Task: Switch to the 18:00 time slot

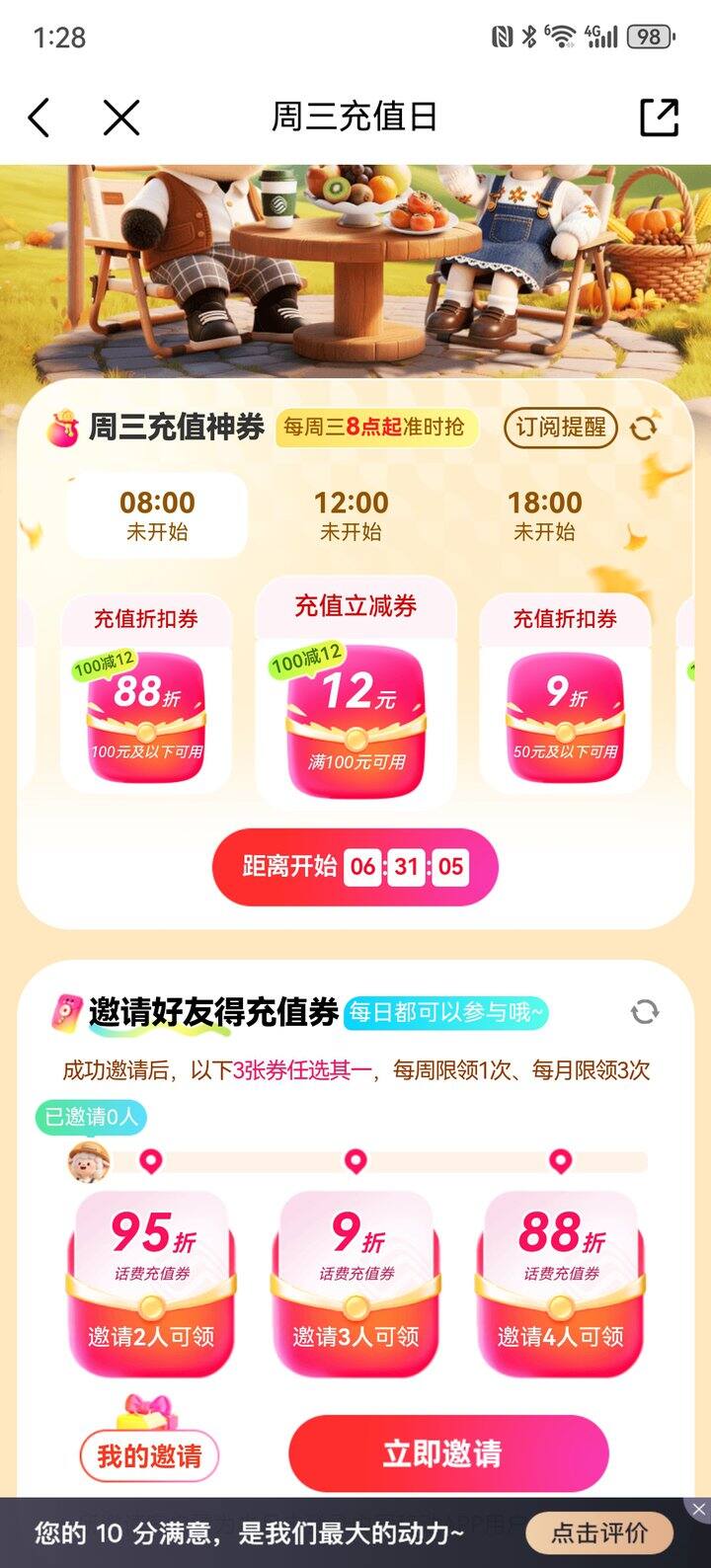Action: 544,514
